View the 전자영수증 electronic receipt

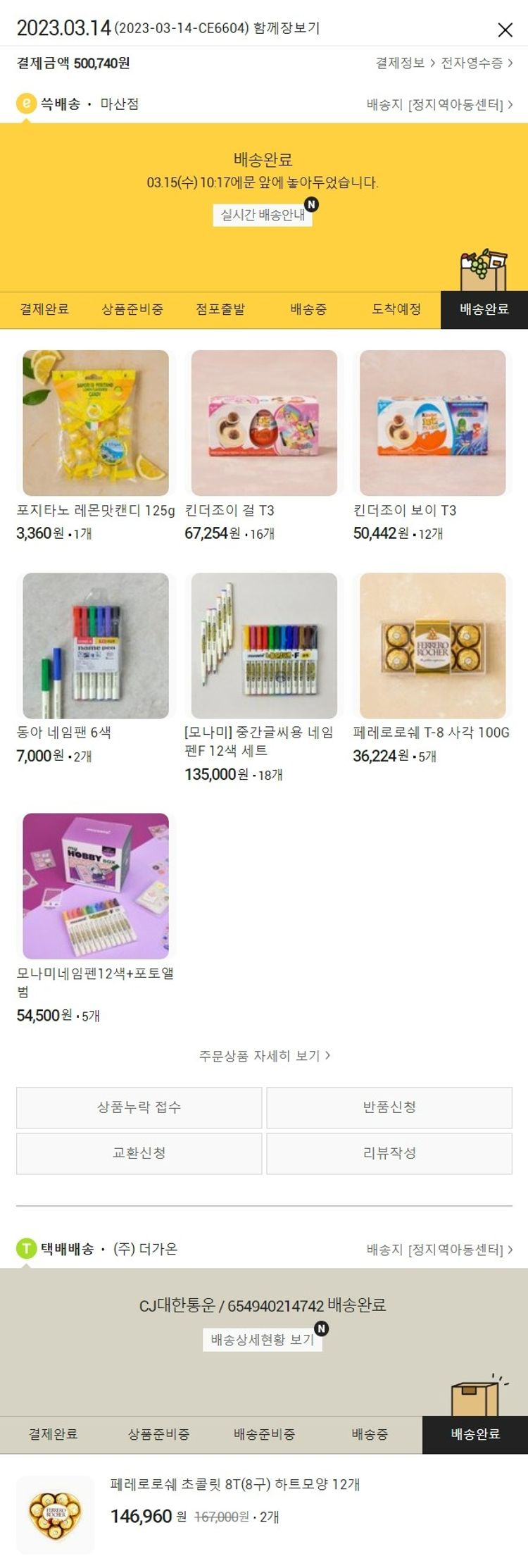pos(476,63)
